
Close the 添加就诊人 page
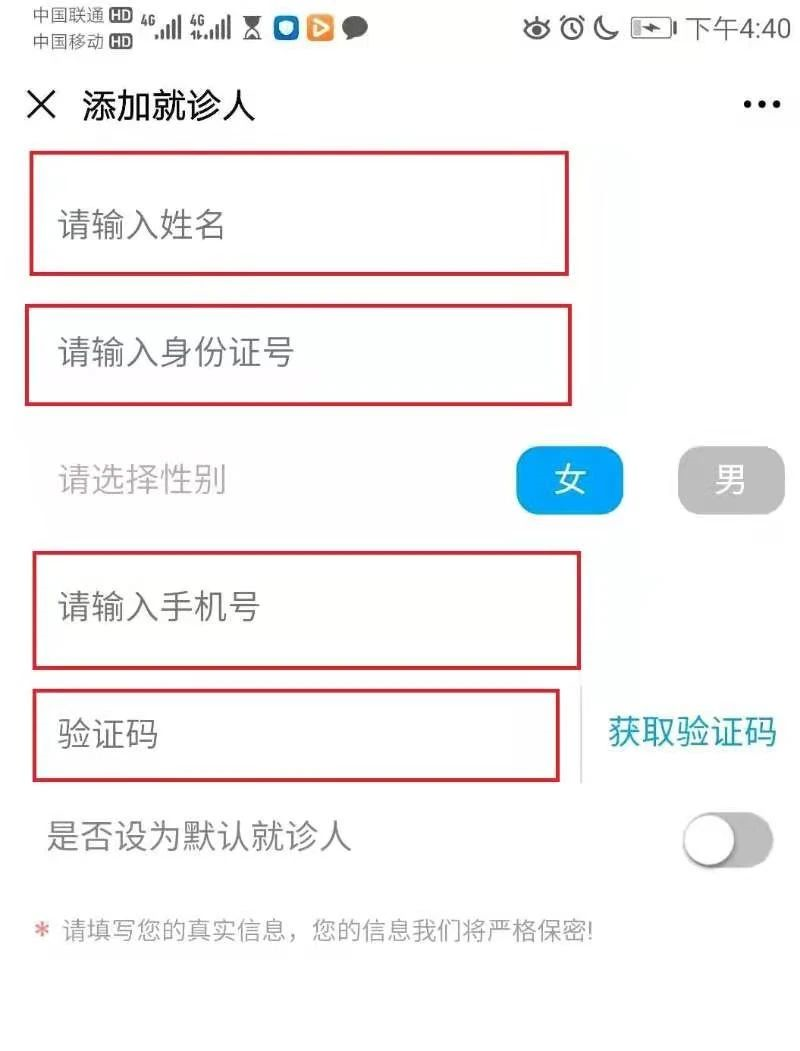[x=41, y=105]
